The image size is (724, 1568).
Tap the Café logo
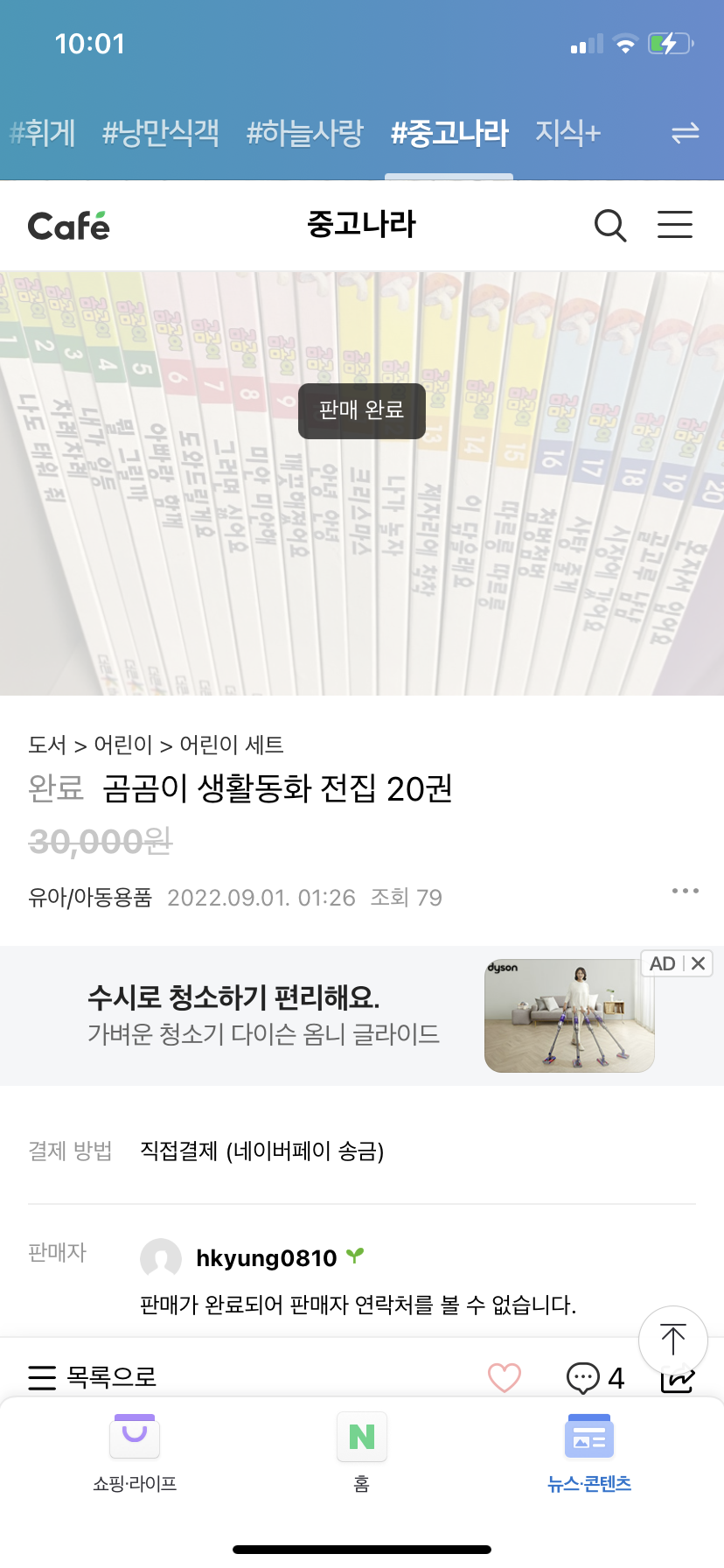69,226
